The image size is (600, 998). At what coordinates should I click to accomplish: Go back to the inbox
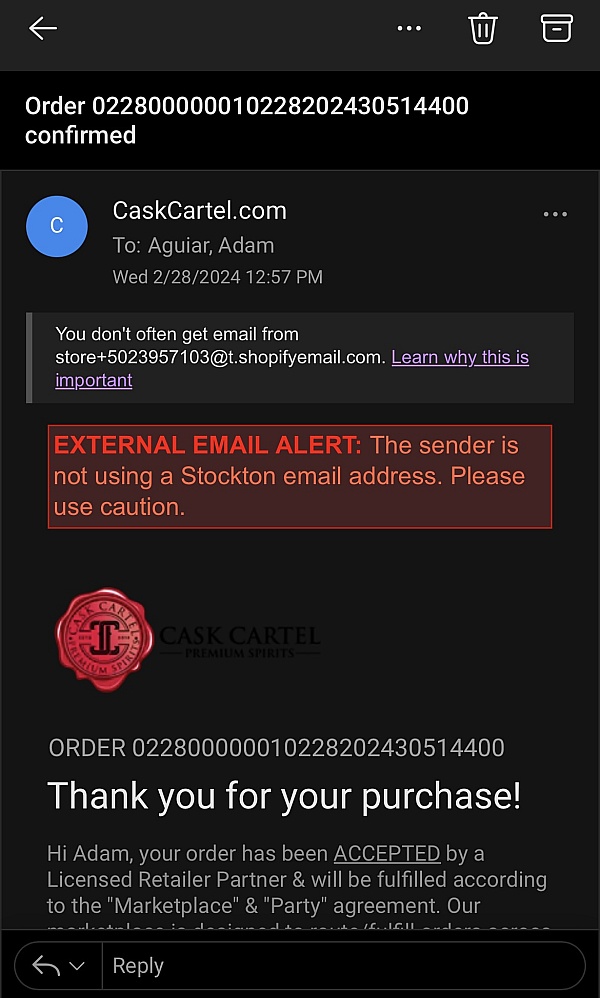pos(43,29)
